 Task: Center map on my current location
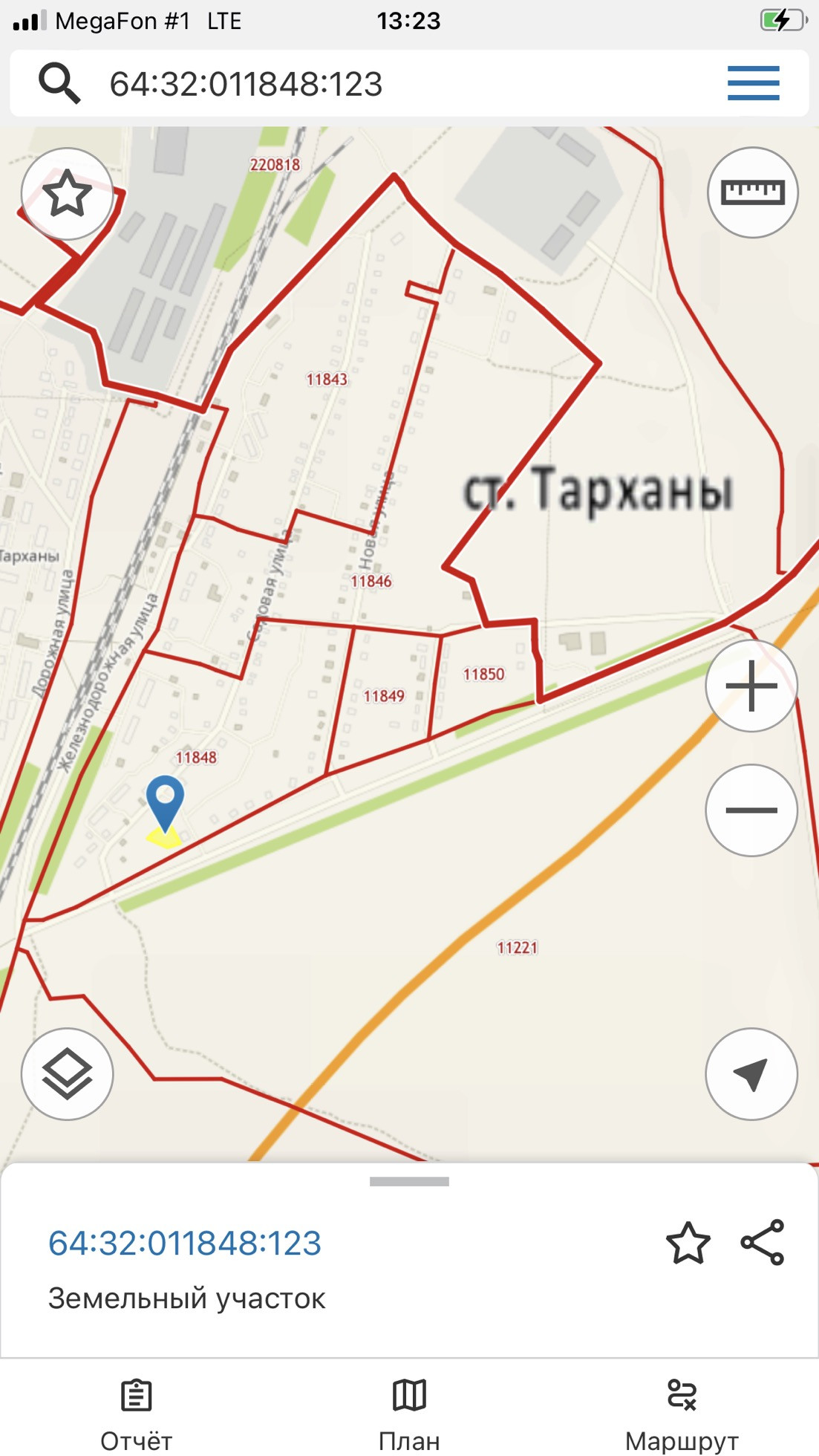click(x=751, y=1074)
